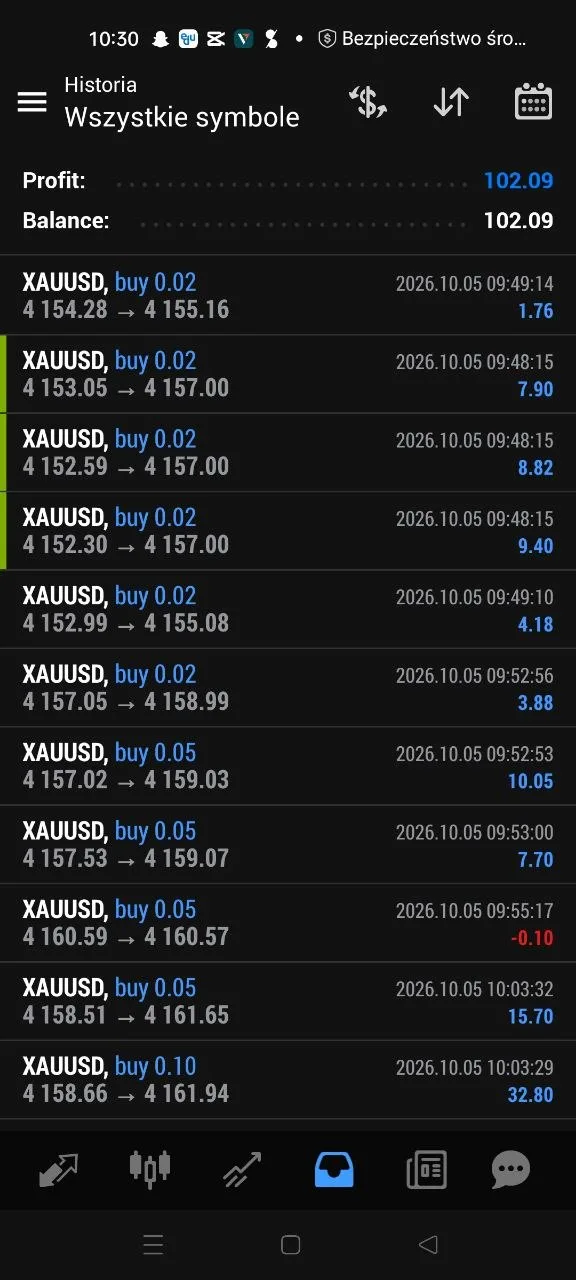This screenshot has width=576, height=1280.
Task: Select the history inbox tab
Action: 334,1169
